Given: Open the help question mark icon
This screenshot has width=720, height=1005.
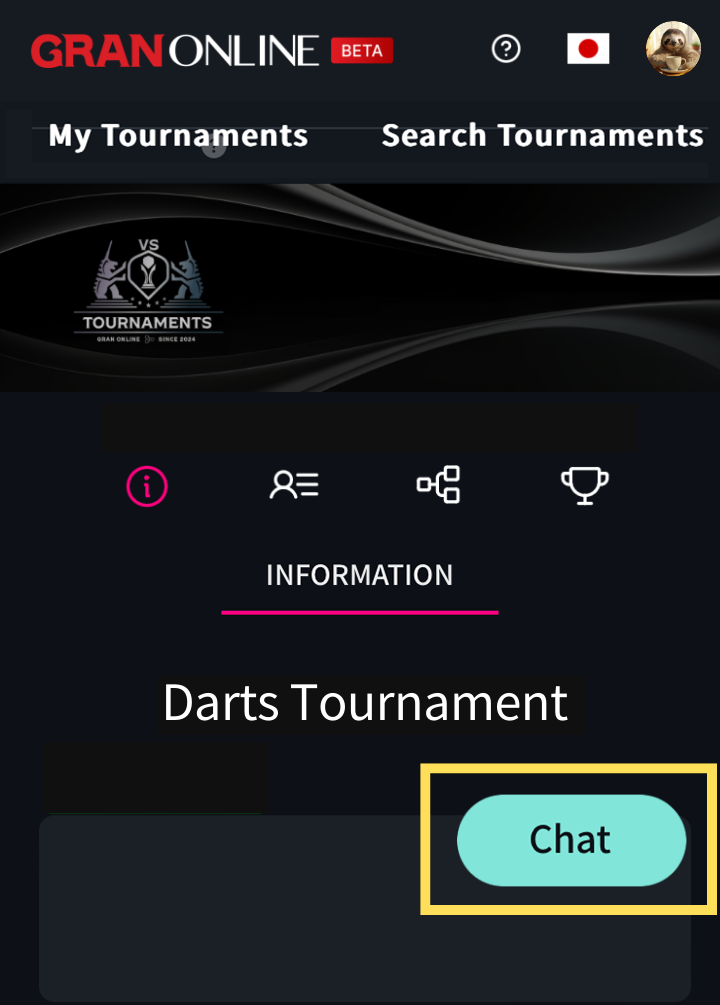Looking at the screenshot, I should [507, 48].
